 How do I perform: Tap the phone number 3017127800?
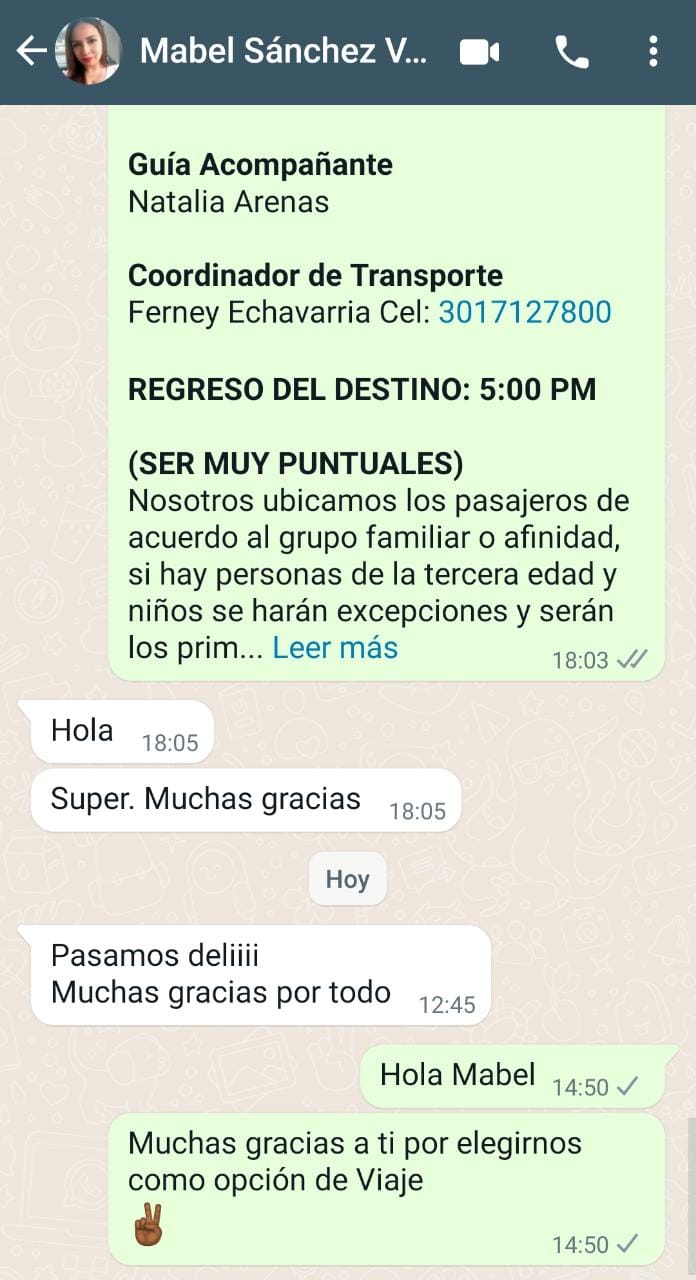click(x=525, y=313)
